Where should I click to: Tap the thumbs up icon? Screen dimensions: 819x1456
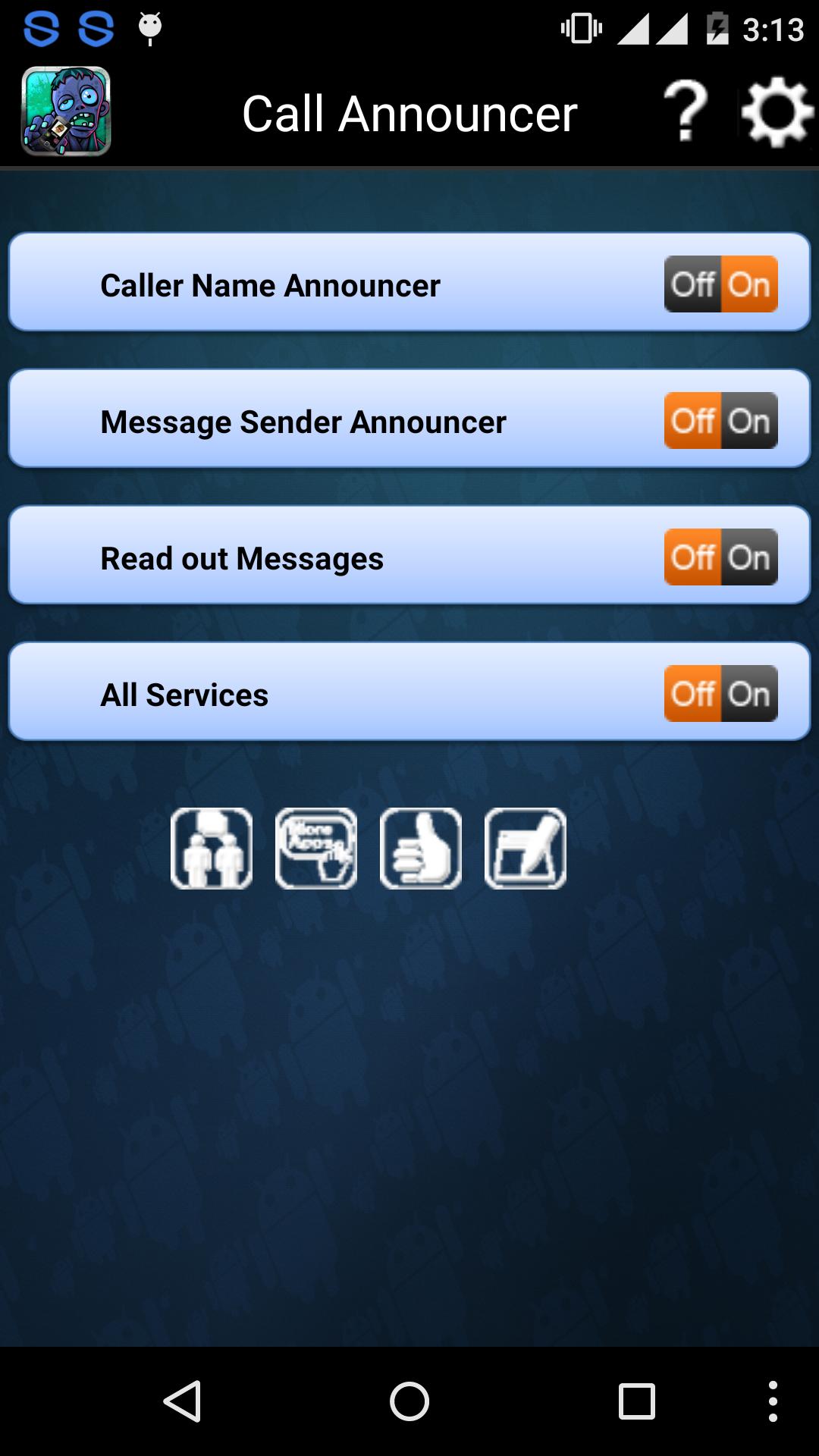pos(421,849)
